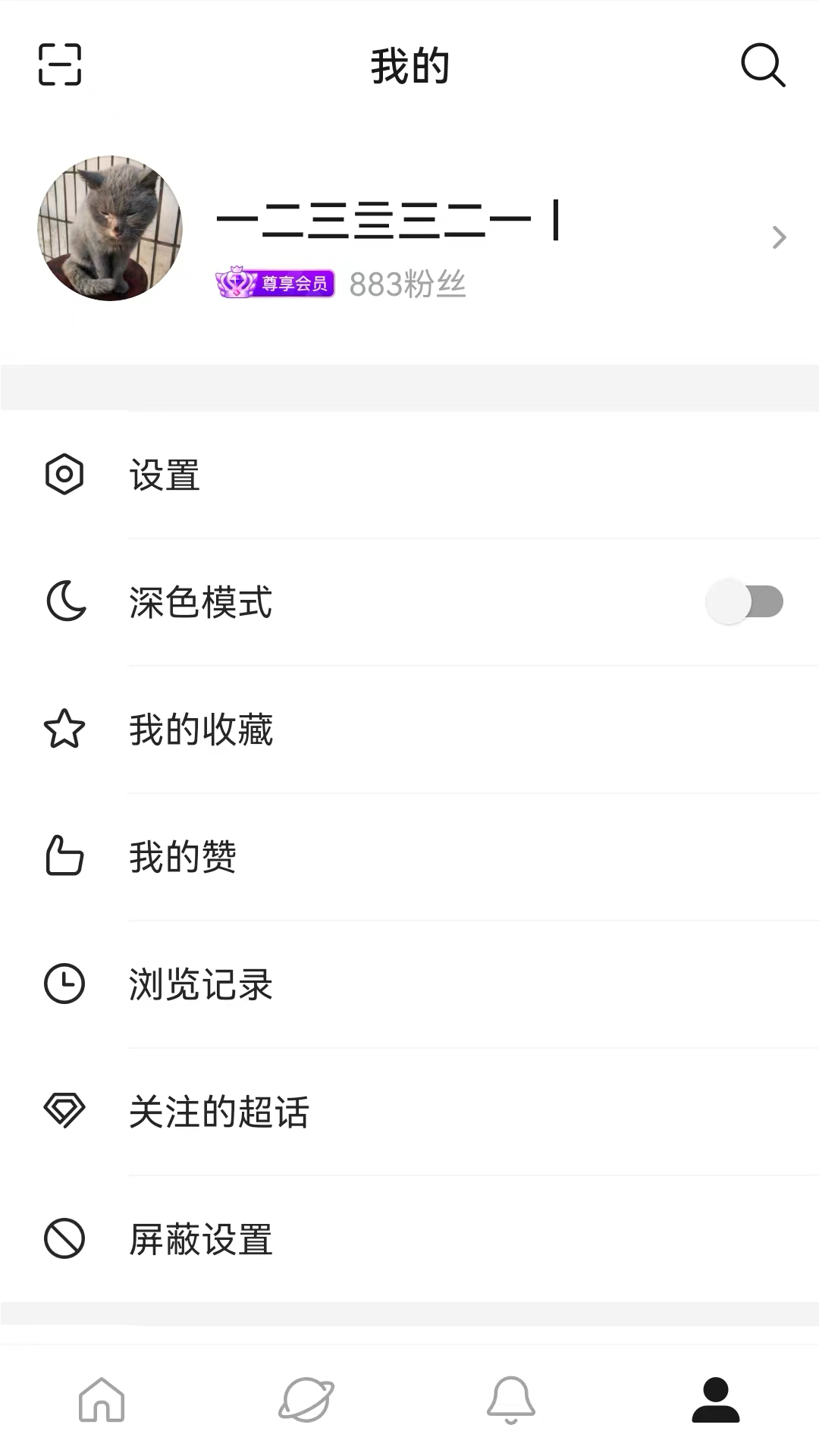Screen dimensions: 819x1456
Task: Click the search icon
Action: pos(762,67)
